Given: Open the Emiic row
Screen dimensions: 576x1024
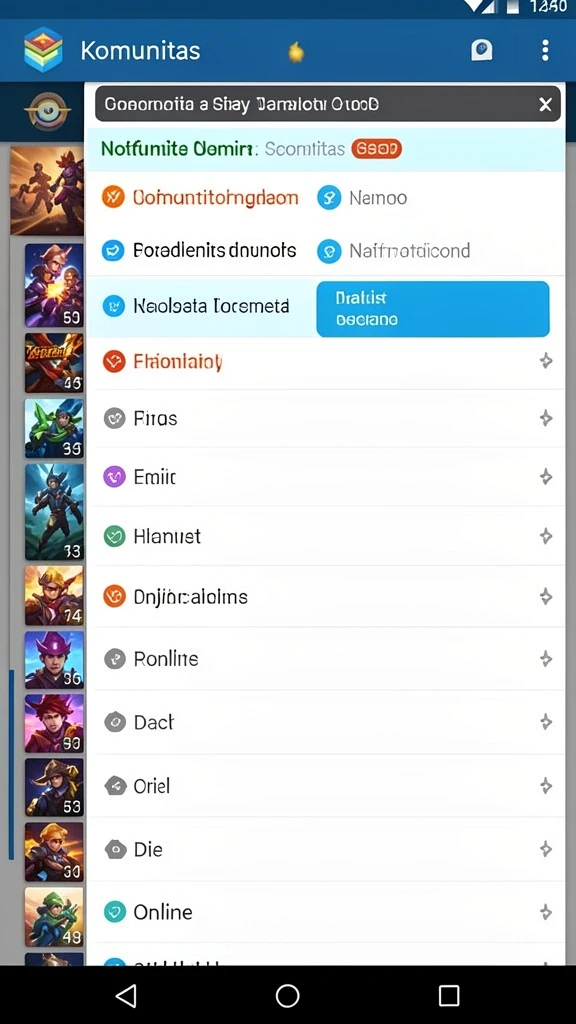Looking at the screenshot, I should click(x=327, y=477).
